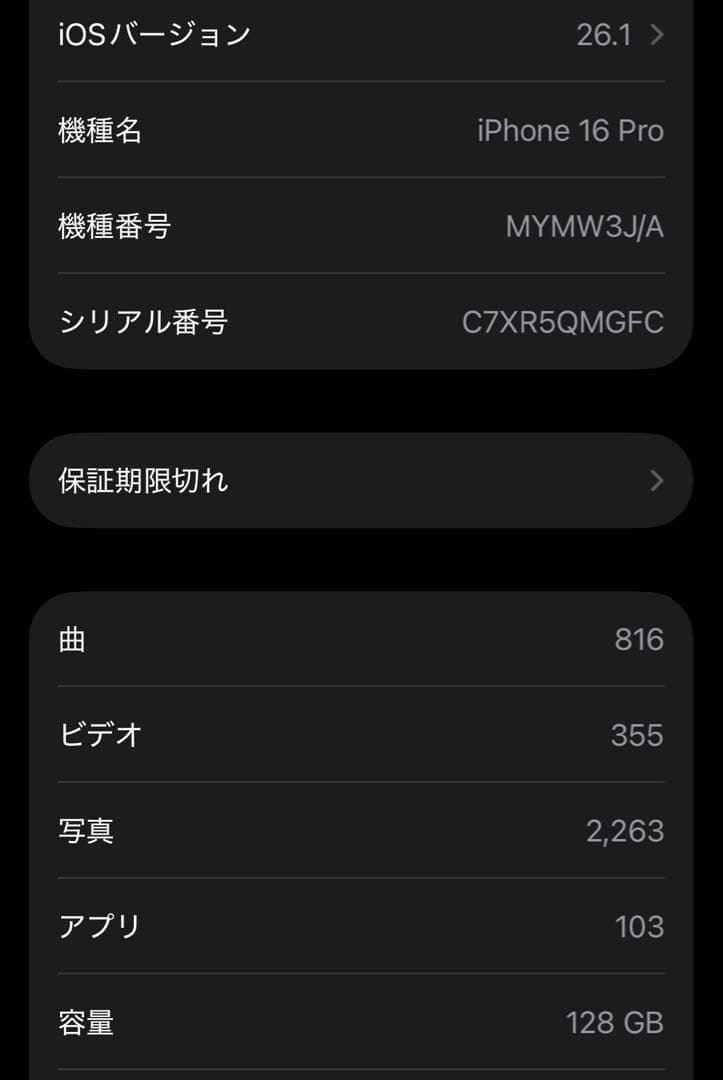Tap the 容量 row showing 128 GB

coord(360,1023)
